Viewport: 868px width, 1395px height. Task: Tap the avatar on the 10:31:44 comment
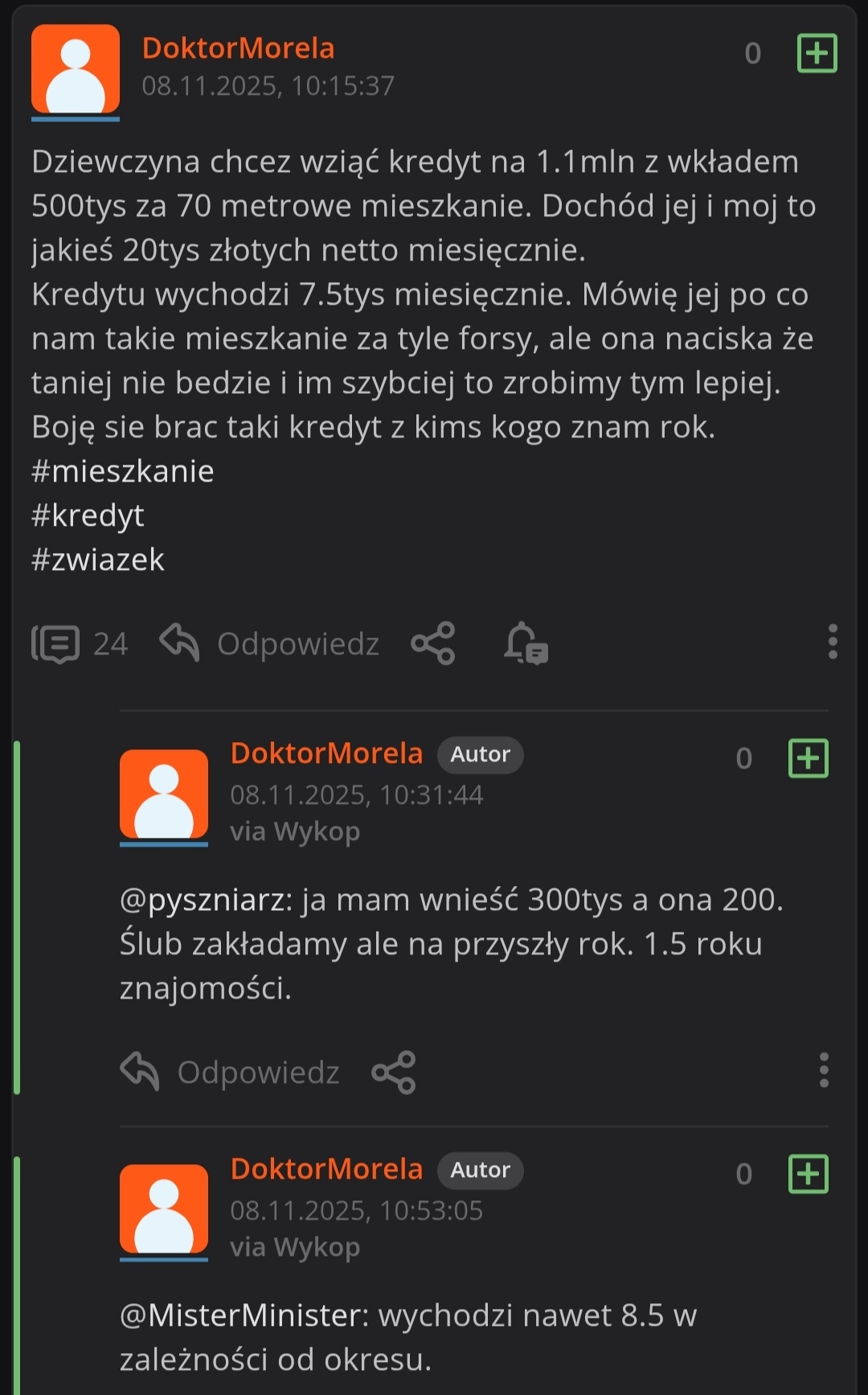[164, 795]
